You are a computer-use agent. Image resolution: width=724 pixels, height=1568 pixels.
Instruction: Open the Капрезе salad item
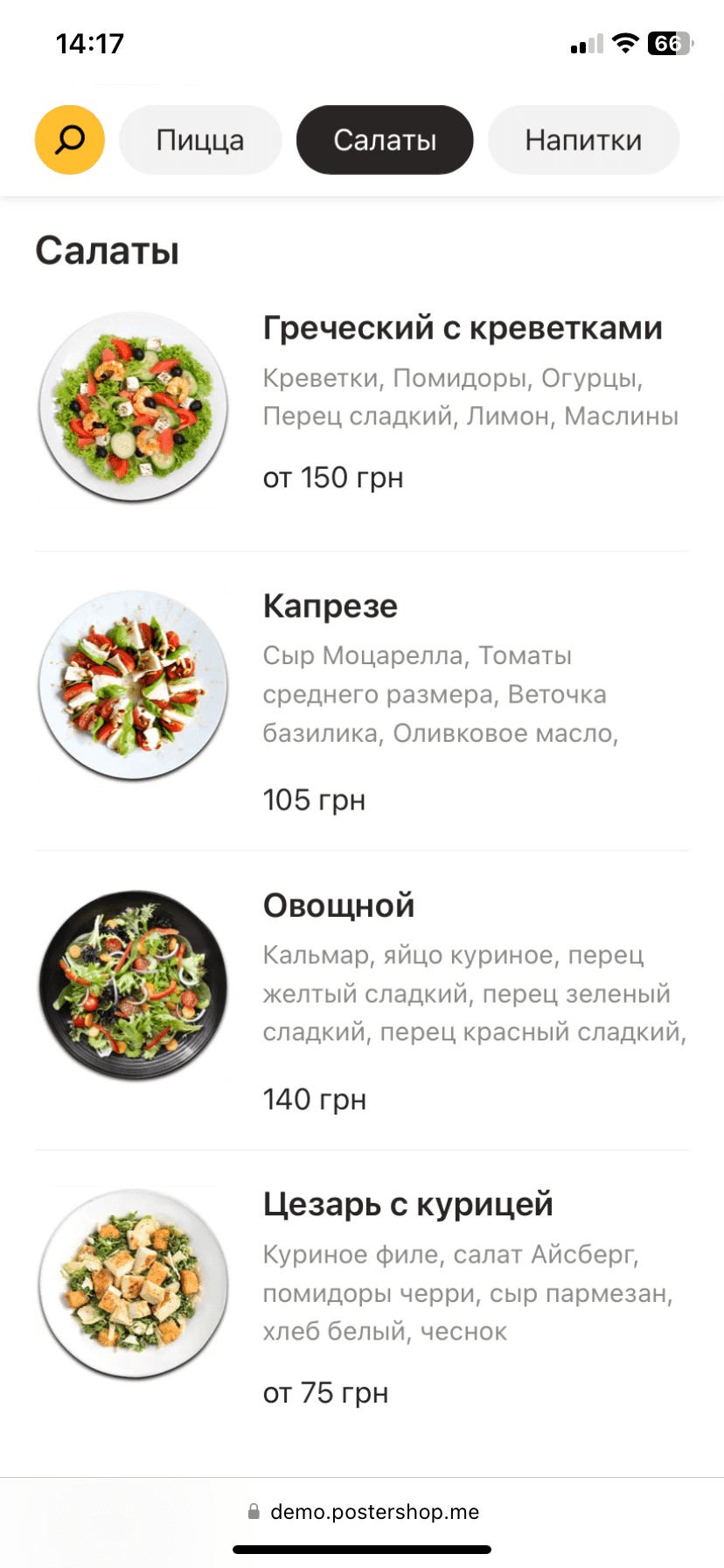pyautogui.click(x=331, y=606)
